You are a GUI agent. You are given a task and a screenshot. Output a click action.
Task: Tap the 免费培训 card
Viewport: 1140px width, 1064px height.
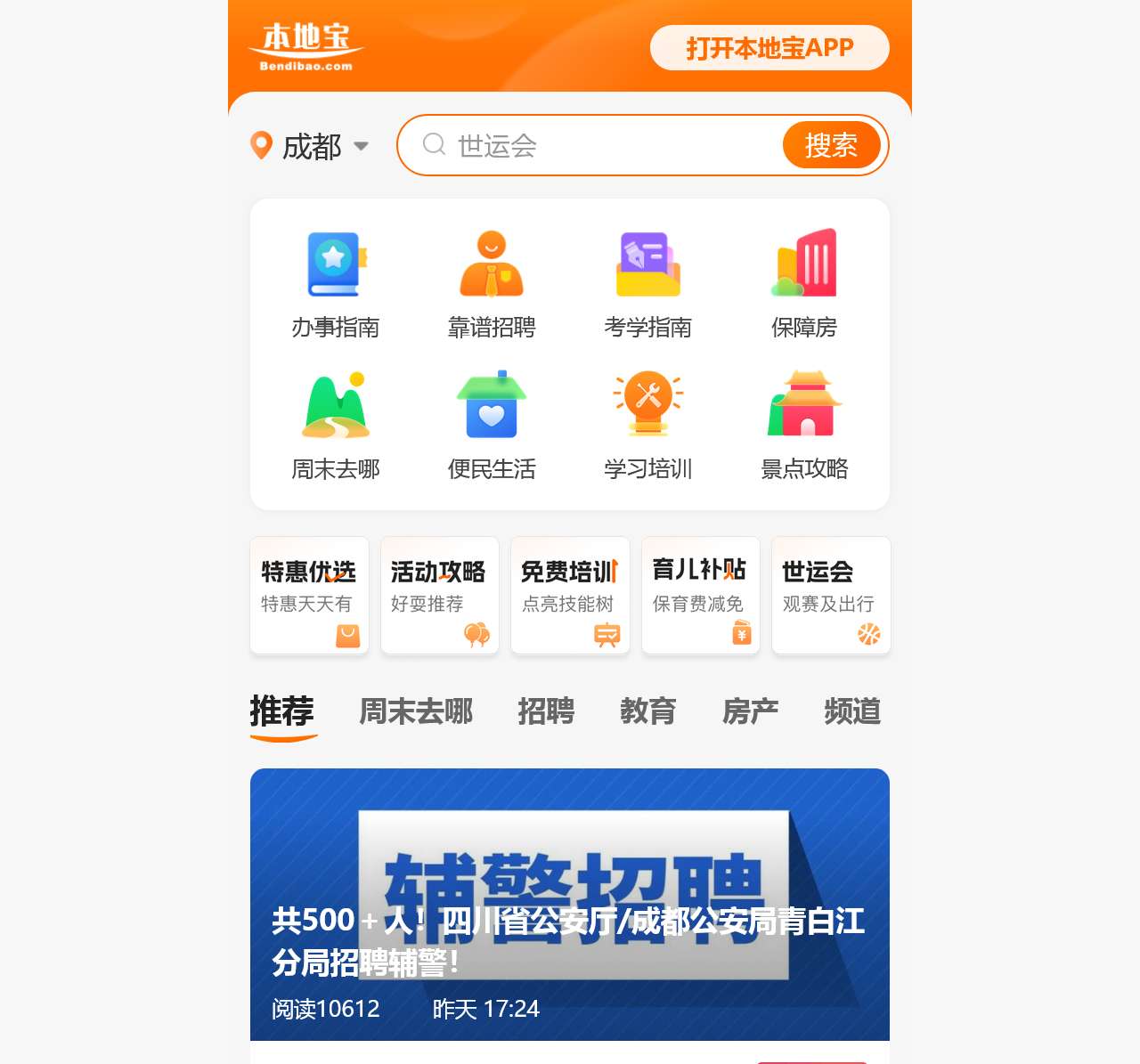pos(570,595)
